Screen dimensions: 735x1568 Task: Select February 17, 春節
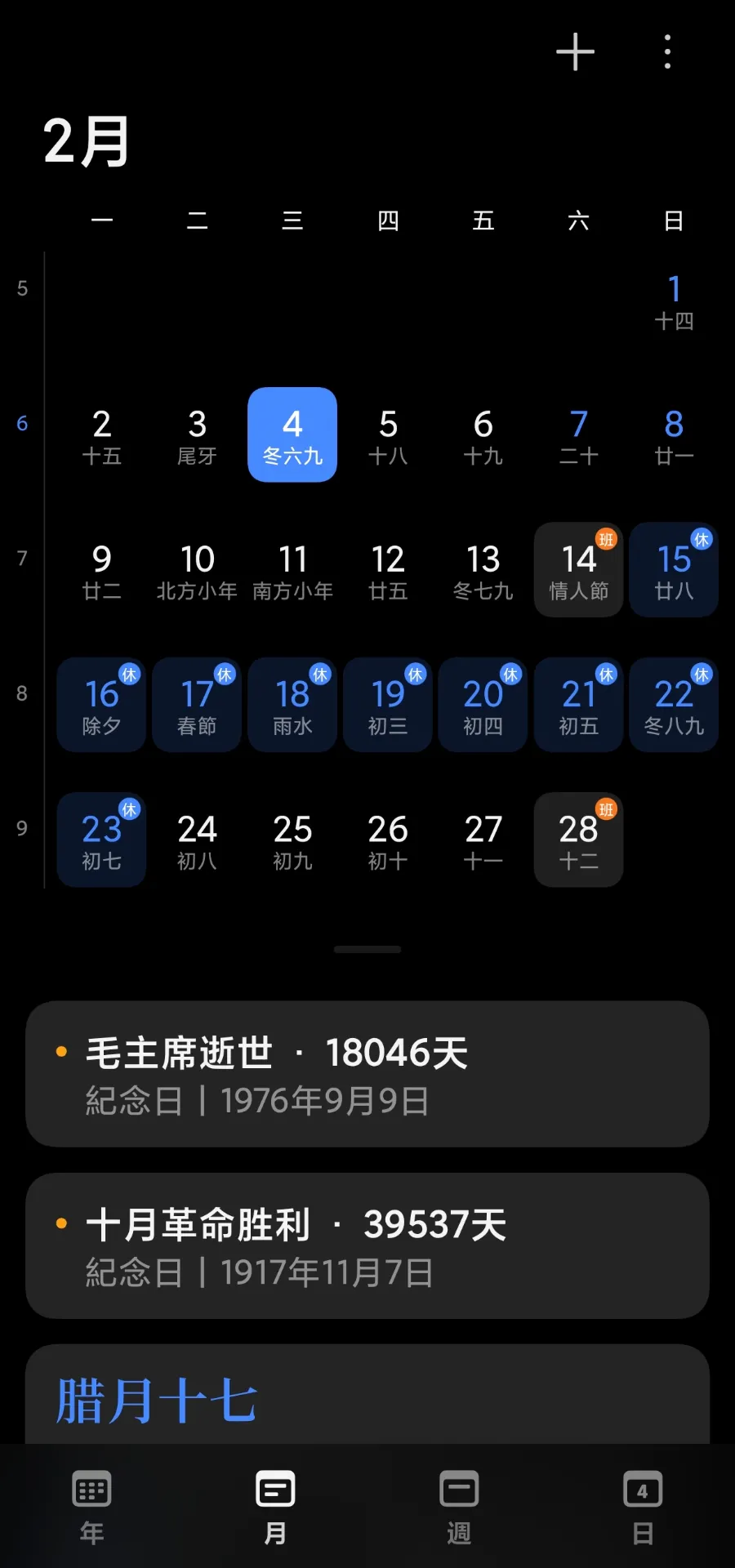click(196, 705)
